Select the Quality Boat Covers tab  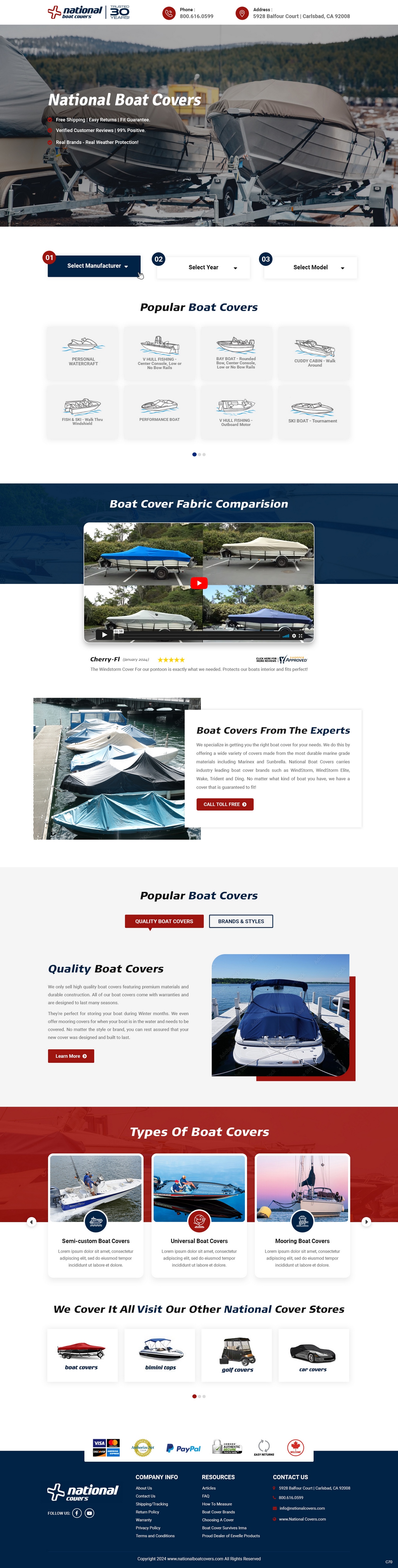pos(164,921)
